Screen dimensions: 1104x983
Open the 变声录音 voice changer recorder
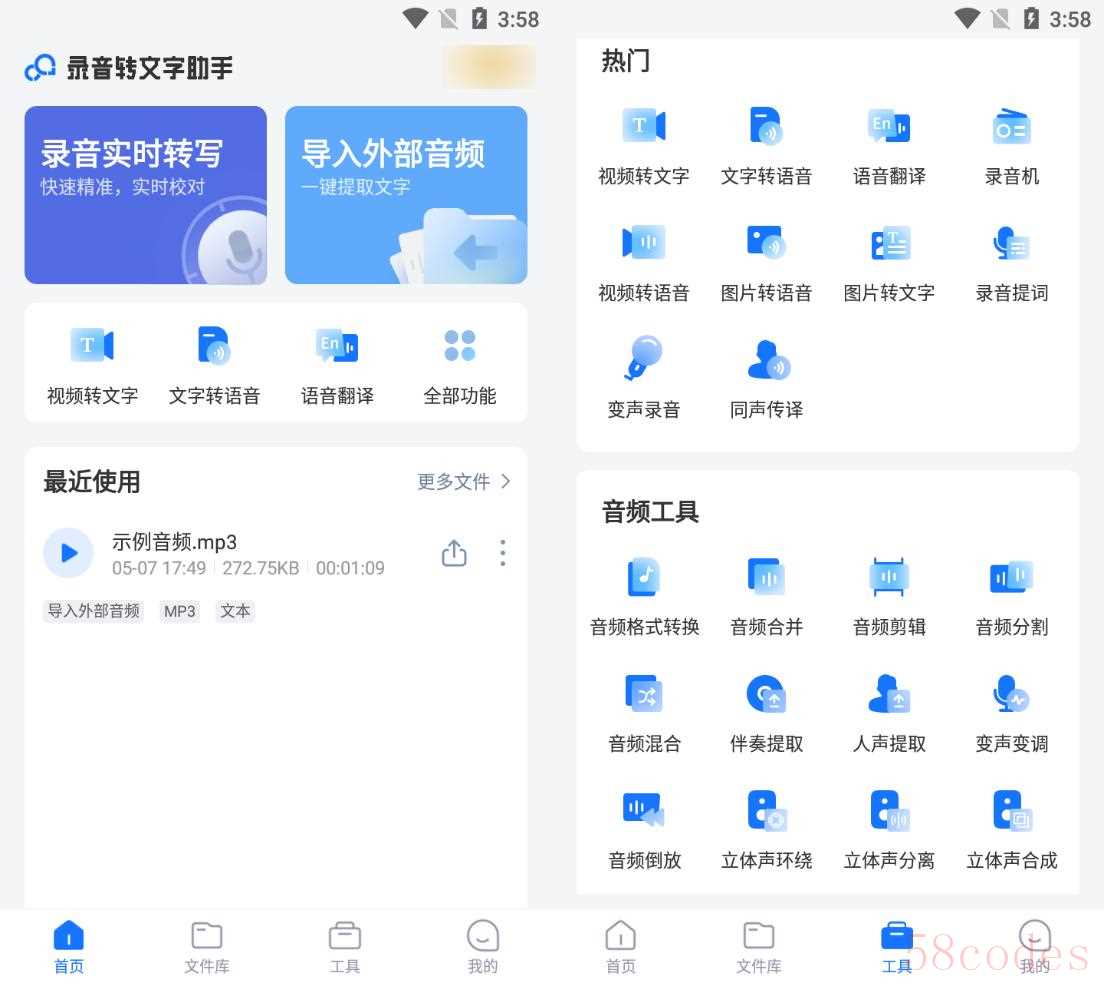point(643,377)
